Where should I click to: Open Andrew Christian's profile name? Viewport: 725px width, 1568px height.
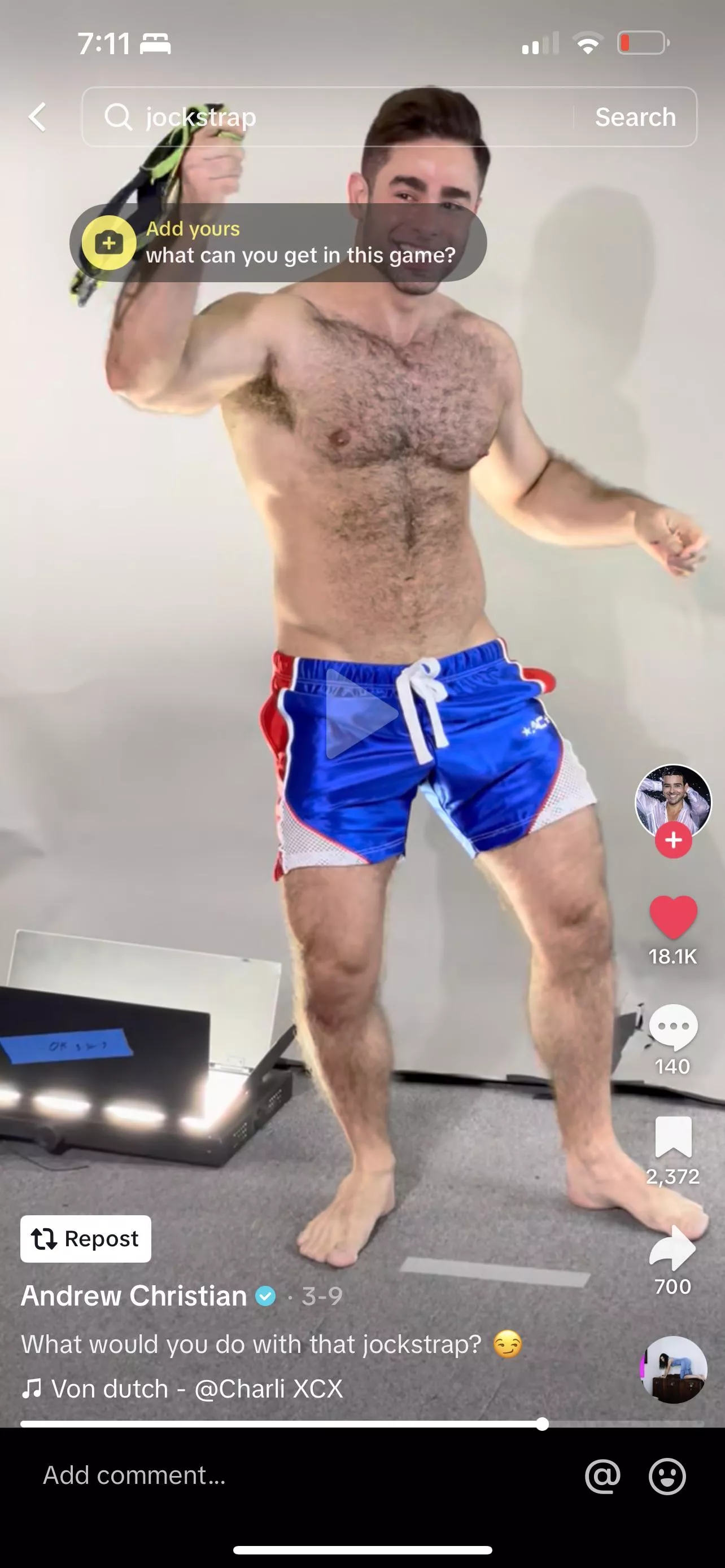(134, 1296)
